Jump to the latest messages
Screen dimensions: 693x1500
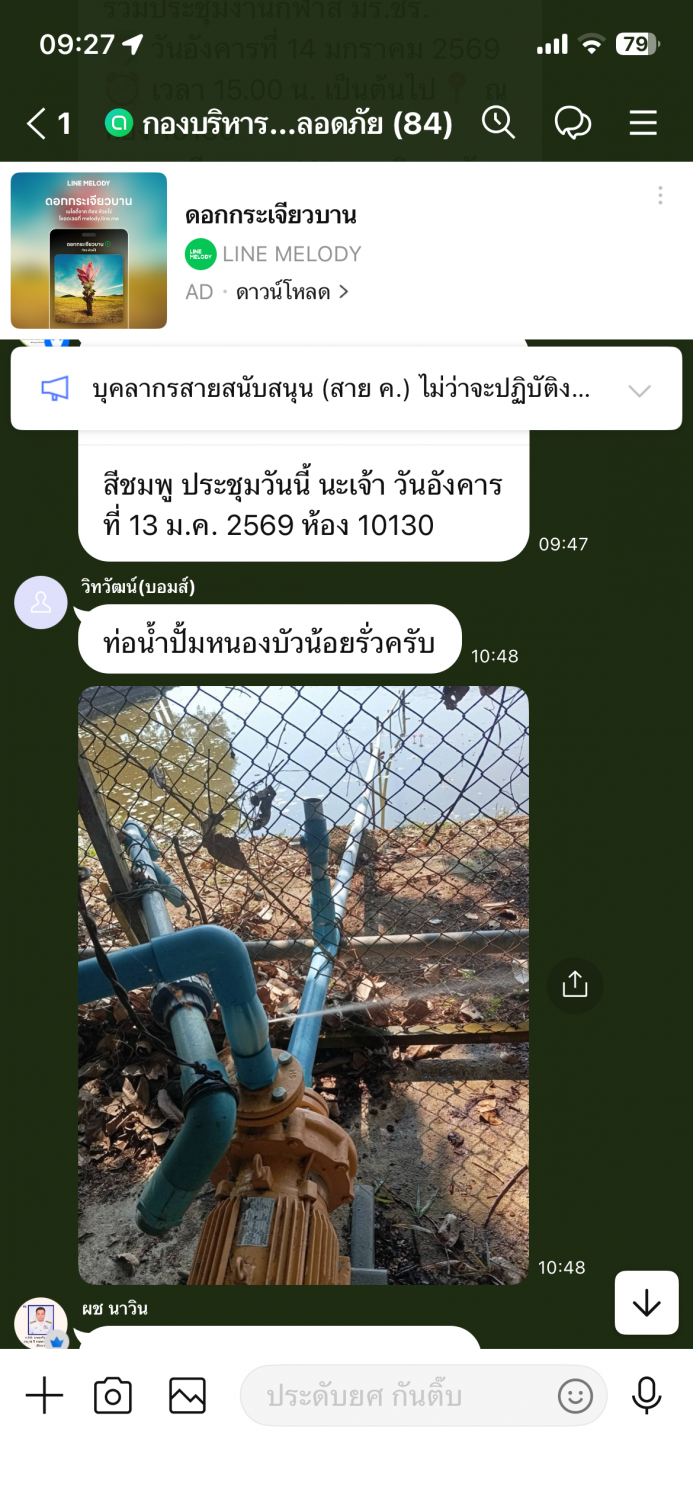(x=646, y=1302)
